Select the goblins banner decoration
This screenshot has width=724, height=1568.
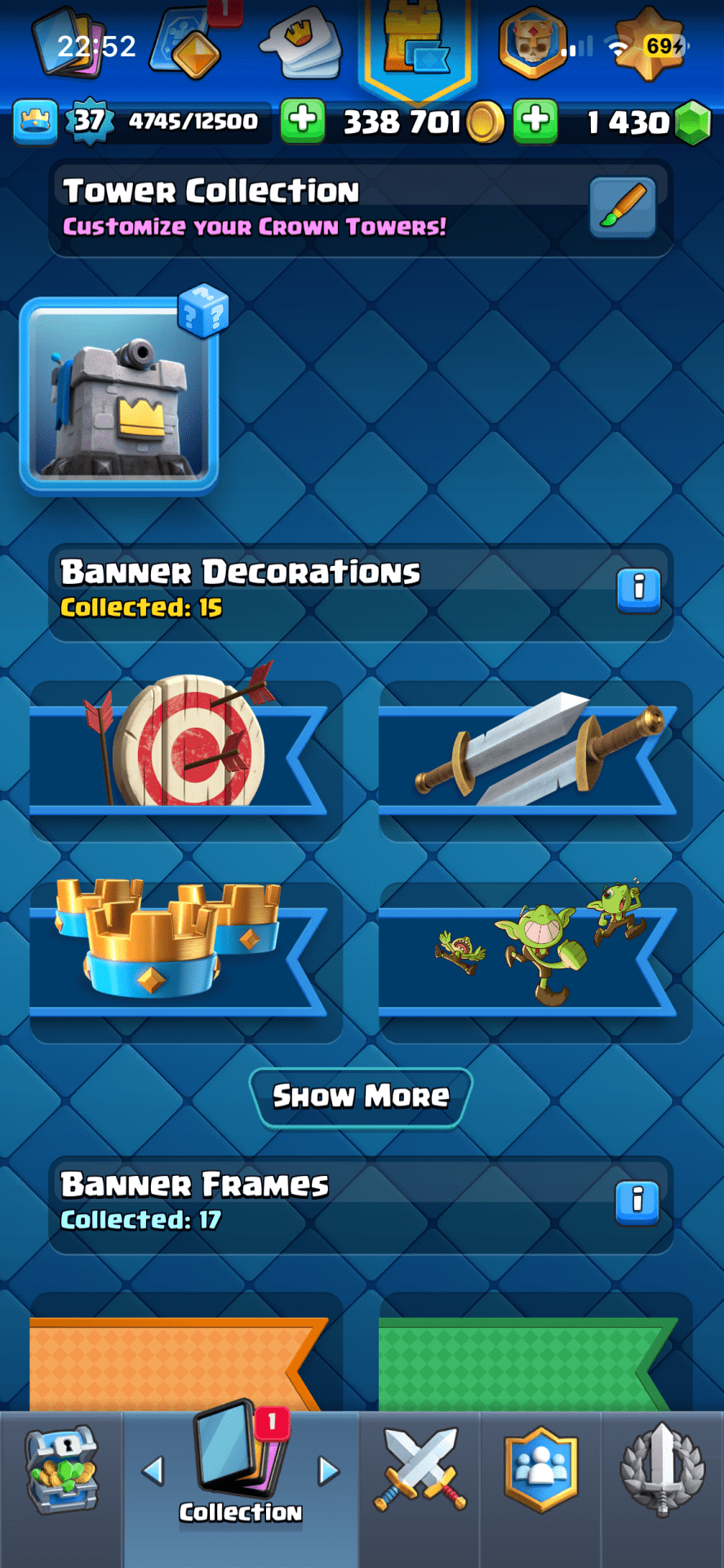tap(535, 951)
